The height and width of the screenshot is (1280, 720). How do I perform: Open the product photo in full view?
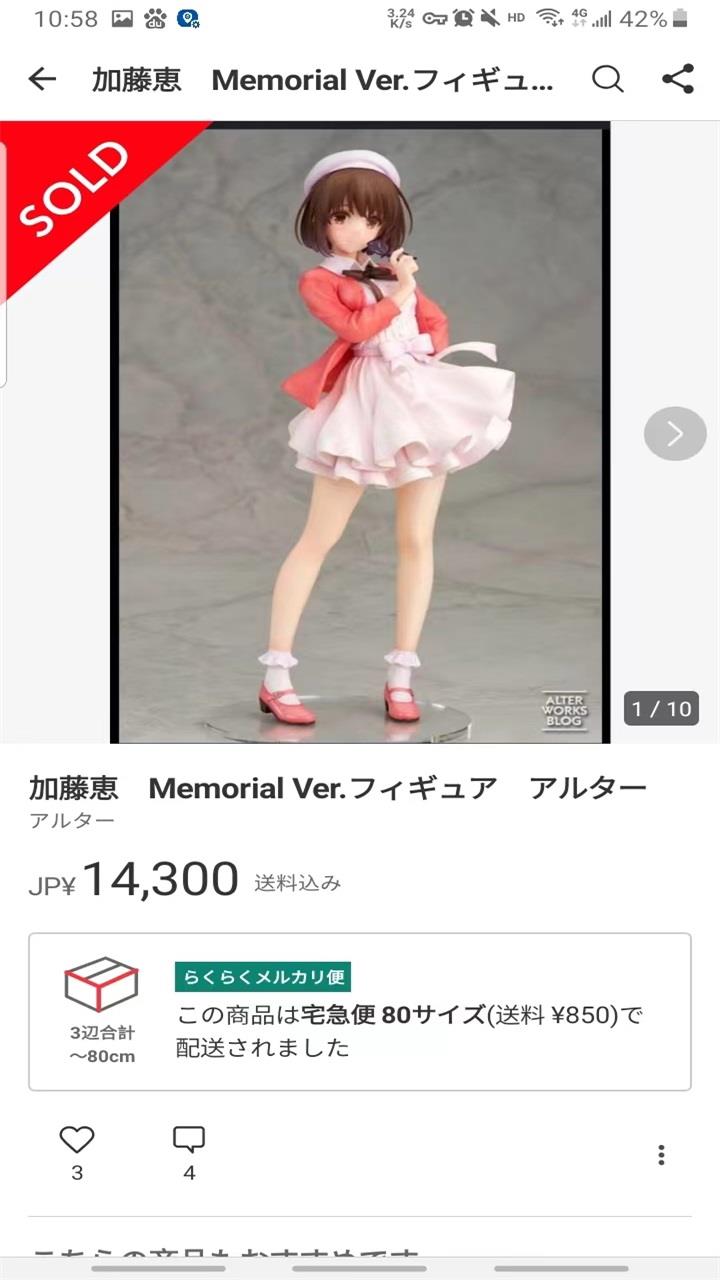click(x=360, y=435)
